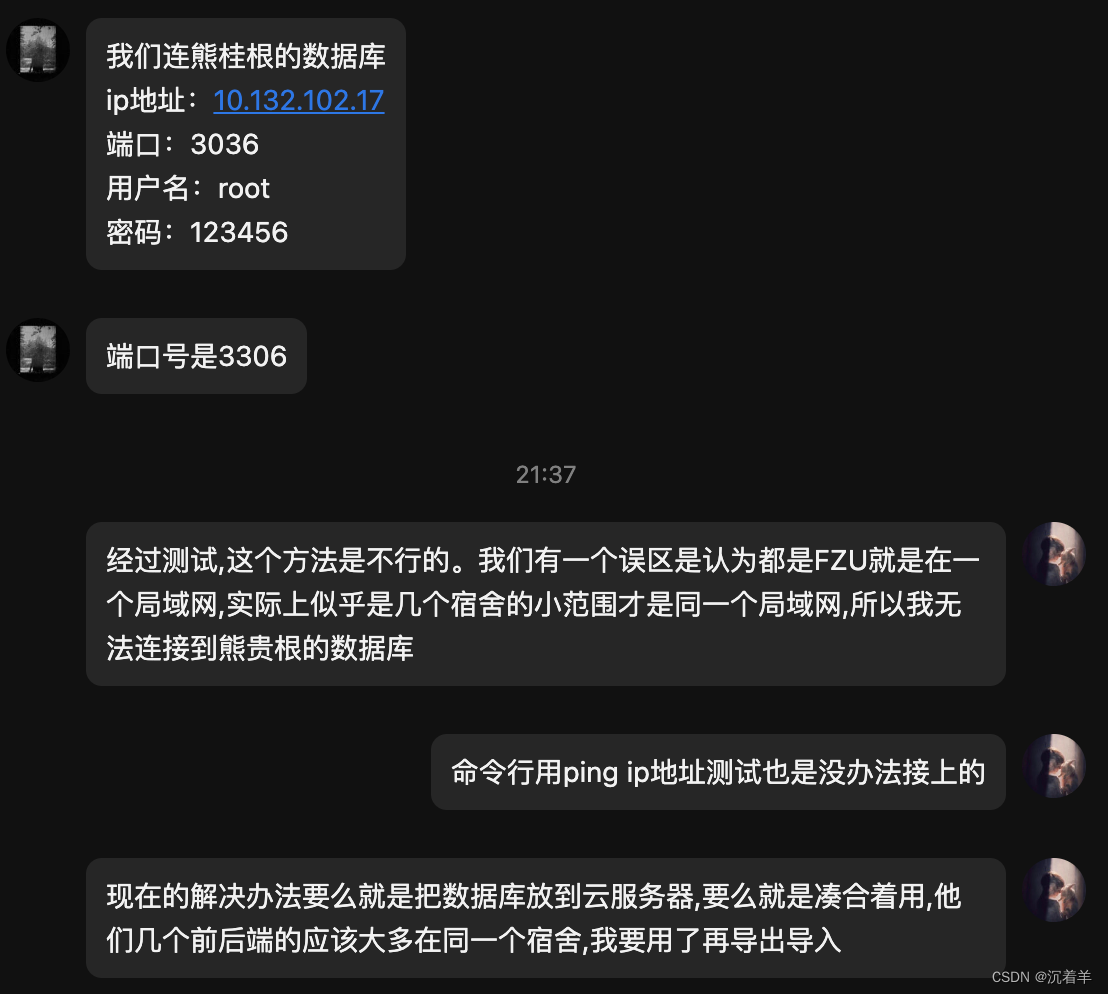Tap the avatar next to the "命令行用ping" message
Image resolution: width=1108 pixels, height=994 pixels.
1053,766
